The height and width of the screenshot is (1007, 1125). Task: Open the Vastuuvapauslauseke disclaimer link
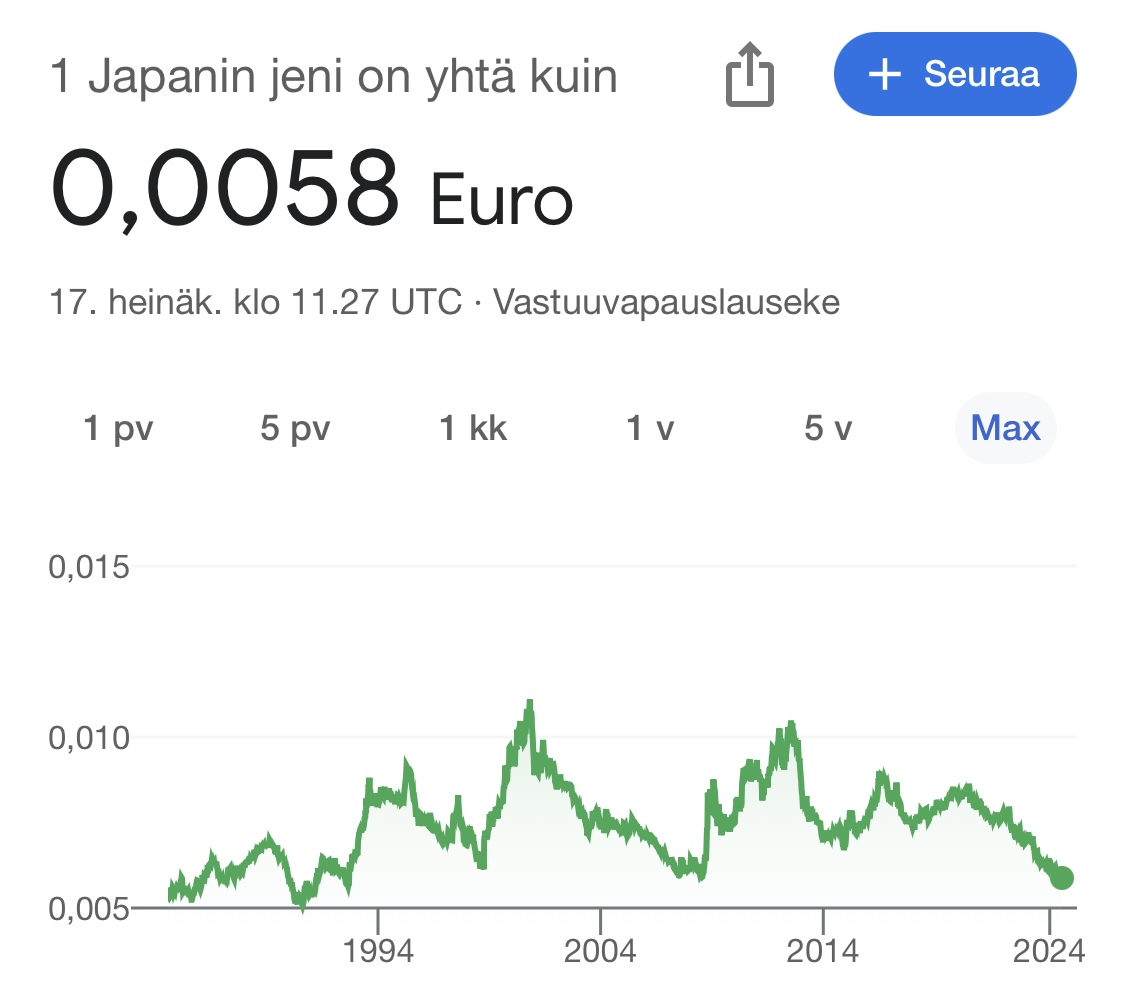[667, 301]
